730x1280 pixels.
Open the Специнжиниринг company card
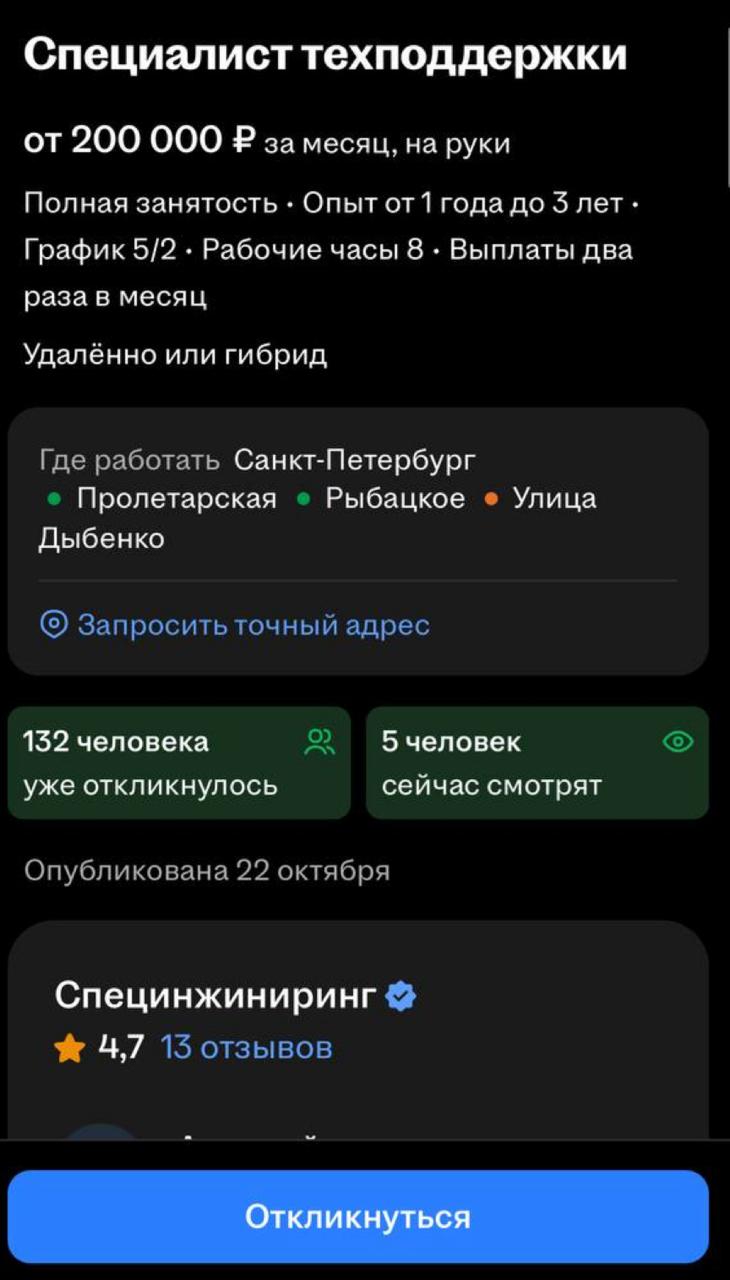click(x=215, y=996)
